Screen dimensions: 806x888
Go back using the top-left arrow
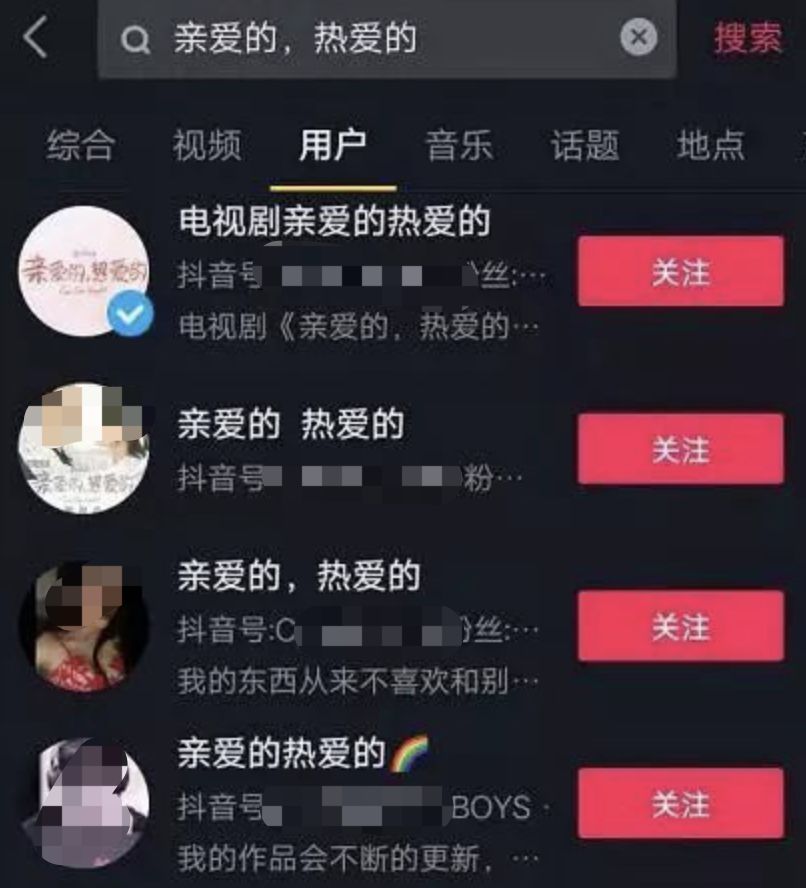pyautogui.click(x=35, y=39)
